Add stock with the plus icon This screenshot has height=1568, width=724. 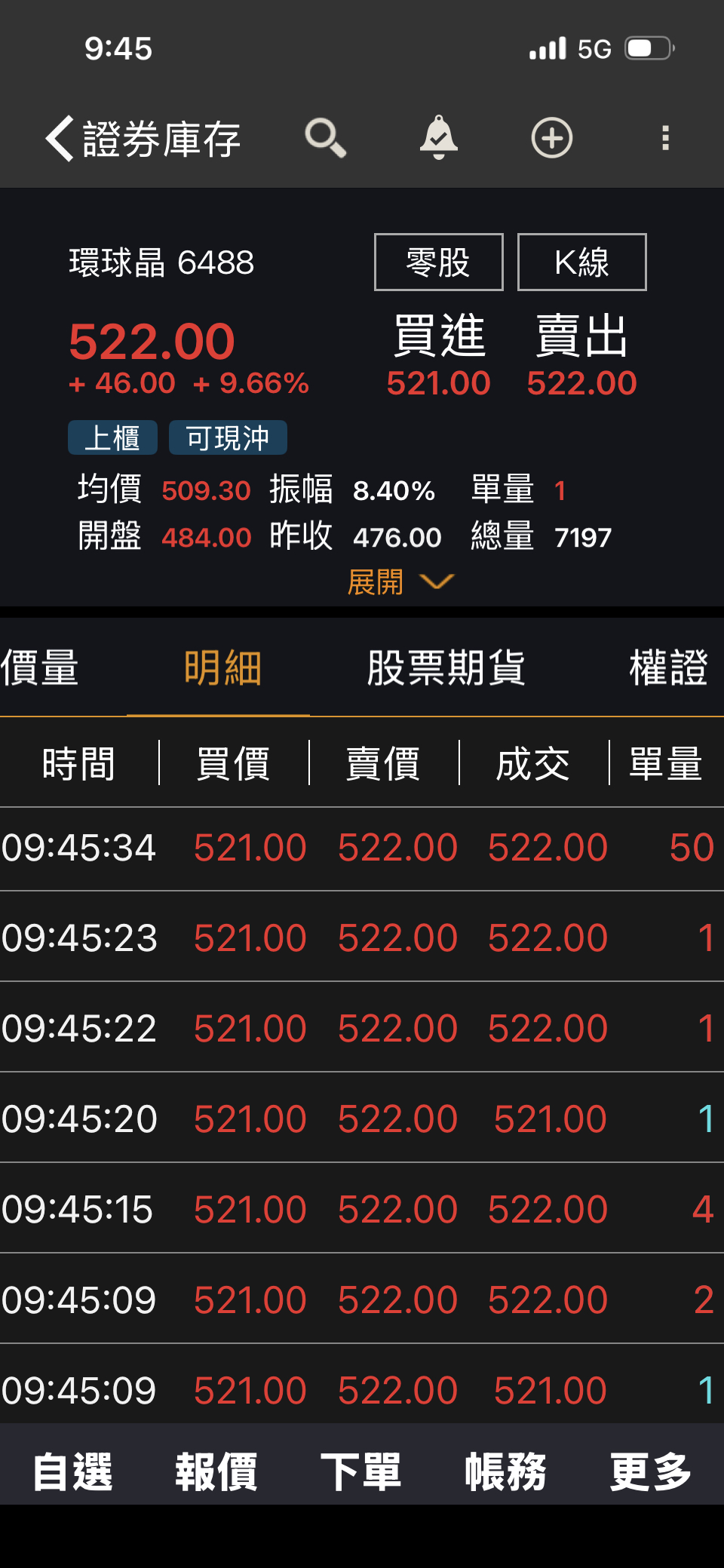click(552, 138)
